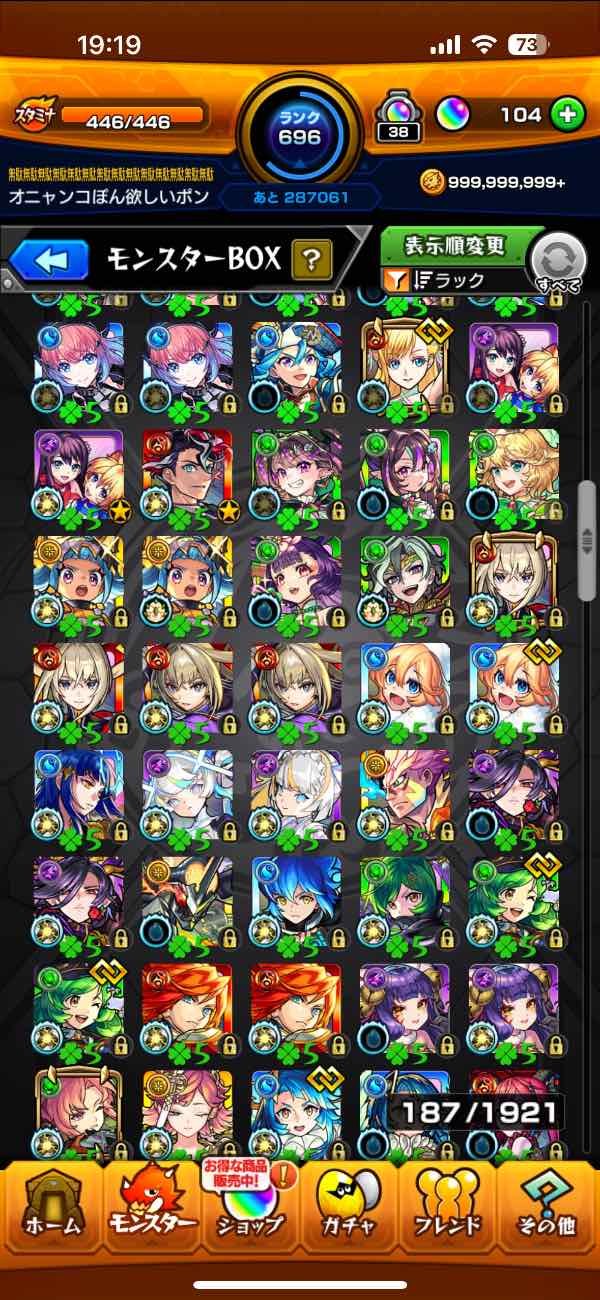Screen dimensions: 600x1300
Task: Open the help question mark icon
Action: click(x=311, y=262)
